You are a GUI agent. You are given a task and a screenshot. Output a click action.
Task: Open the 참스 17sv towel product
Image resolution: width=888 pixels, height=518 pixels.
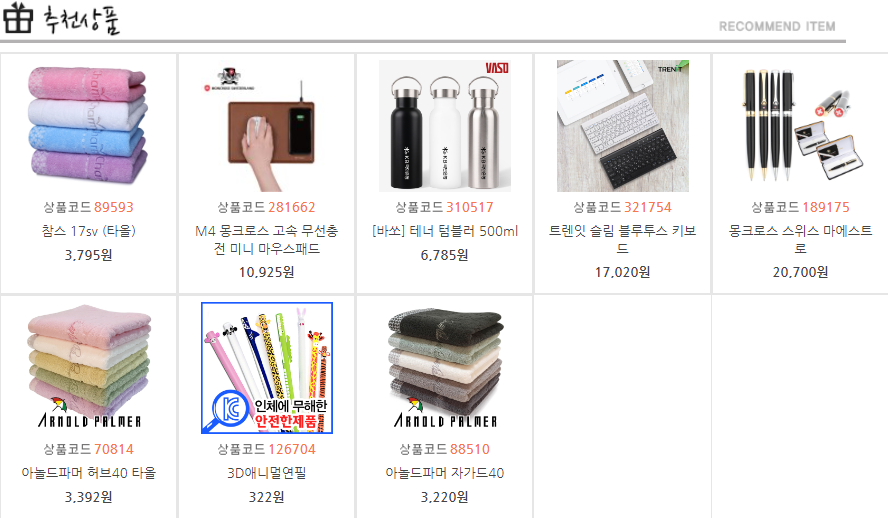[x=89, y=126]
